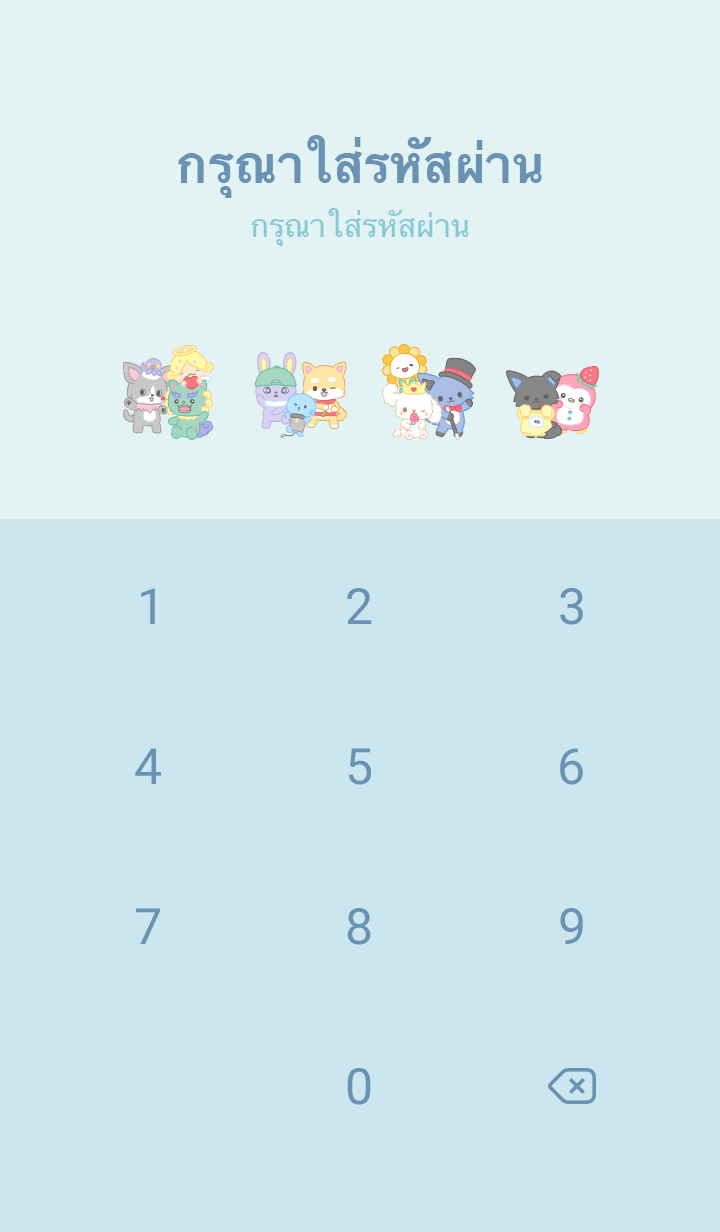Tap the number 8 key
The height and width of the screenshot is (1232, 720).
tap(359, 927)
